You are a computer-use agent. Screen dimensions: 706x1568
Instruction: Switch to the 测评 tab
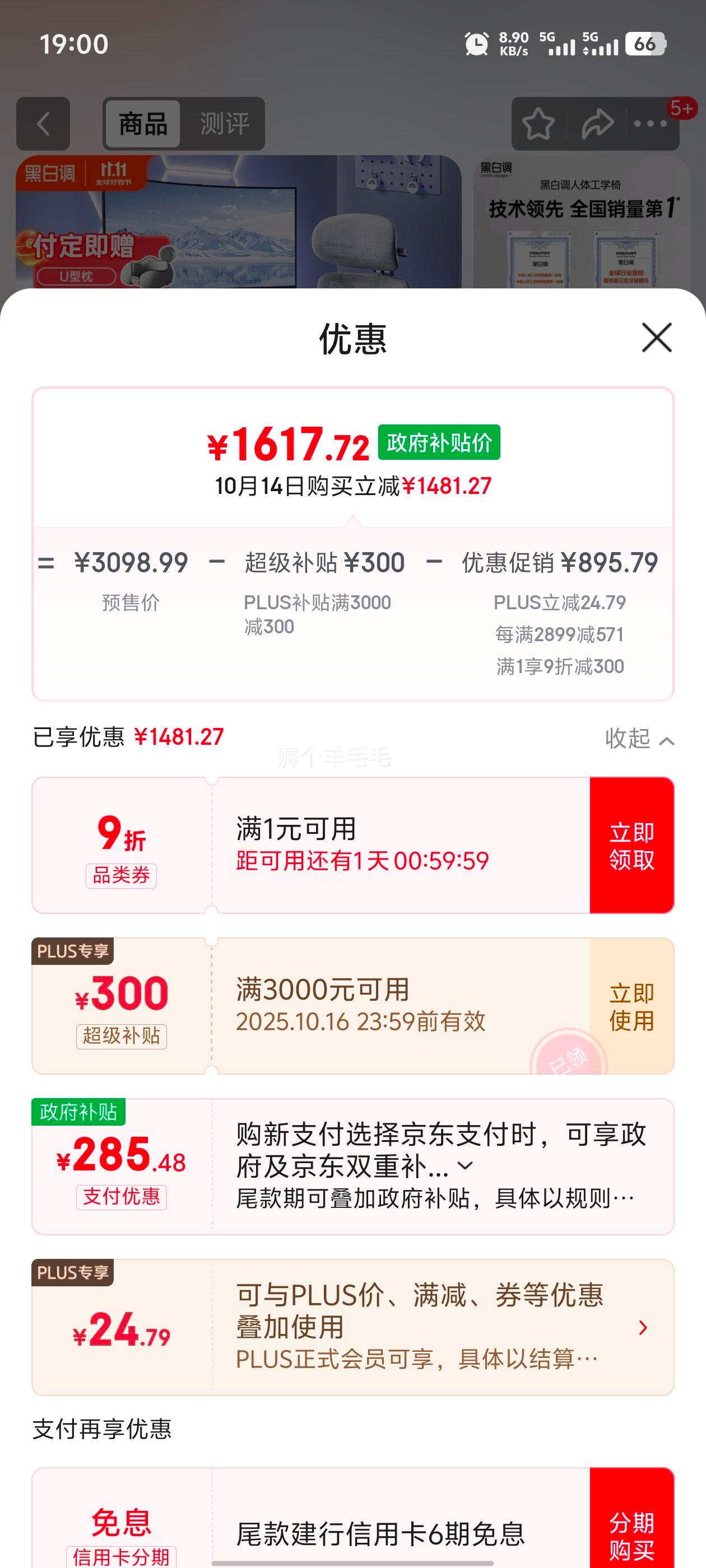click(224, 124)
